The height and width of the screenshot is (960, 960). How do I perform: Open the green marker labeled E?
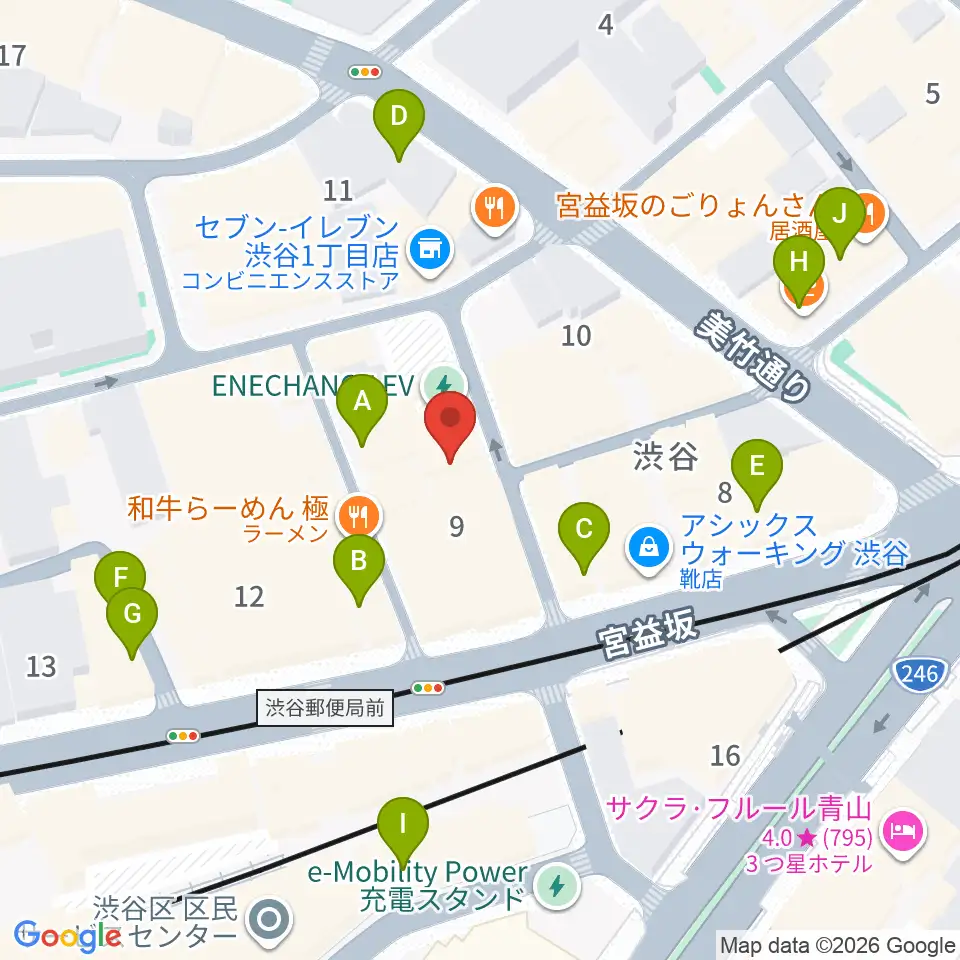[757, 474]
